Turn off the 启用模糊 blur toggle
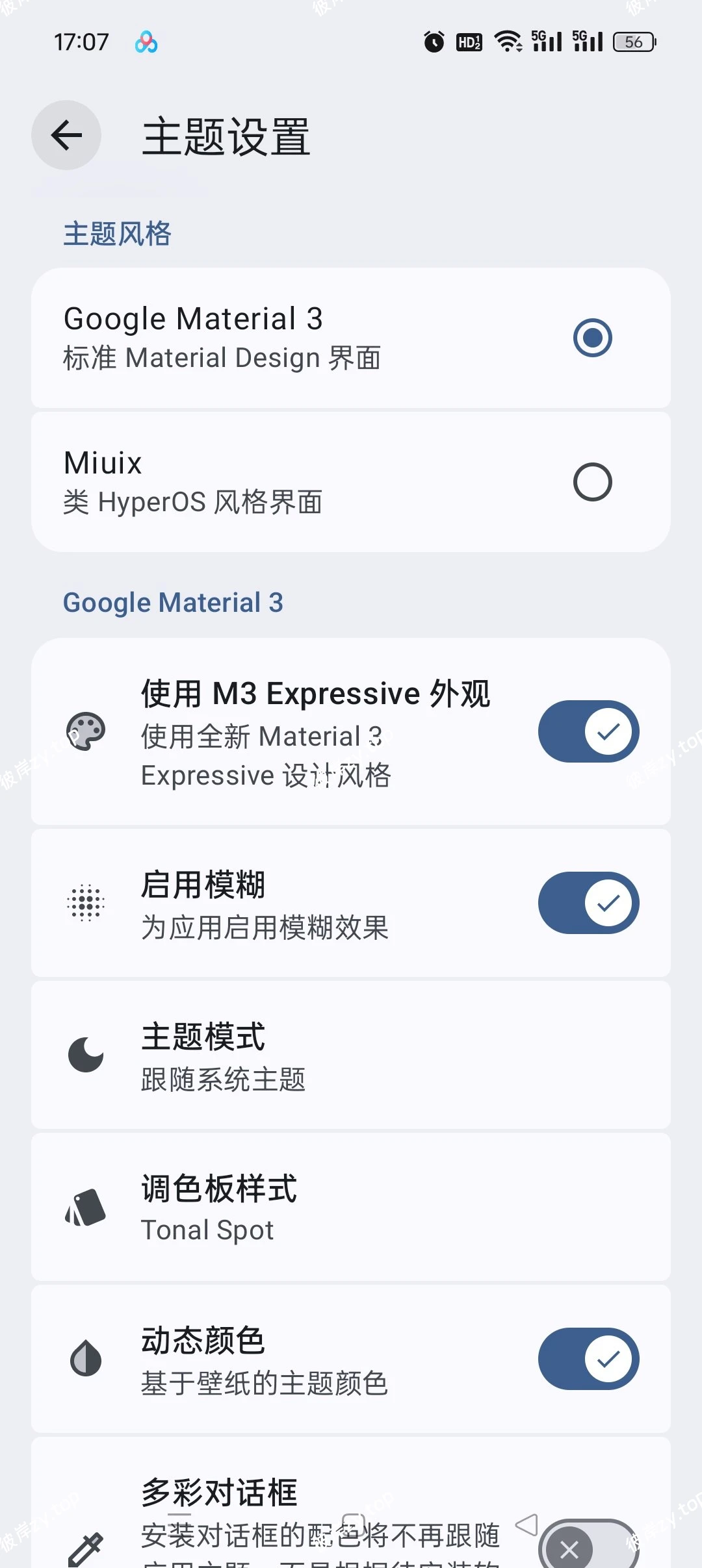The height and width of the screenshot is (1568, 702). point(588,904)
